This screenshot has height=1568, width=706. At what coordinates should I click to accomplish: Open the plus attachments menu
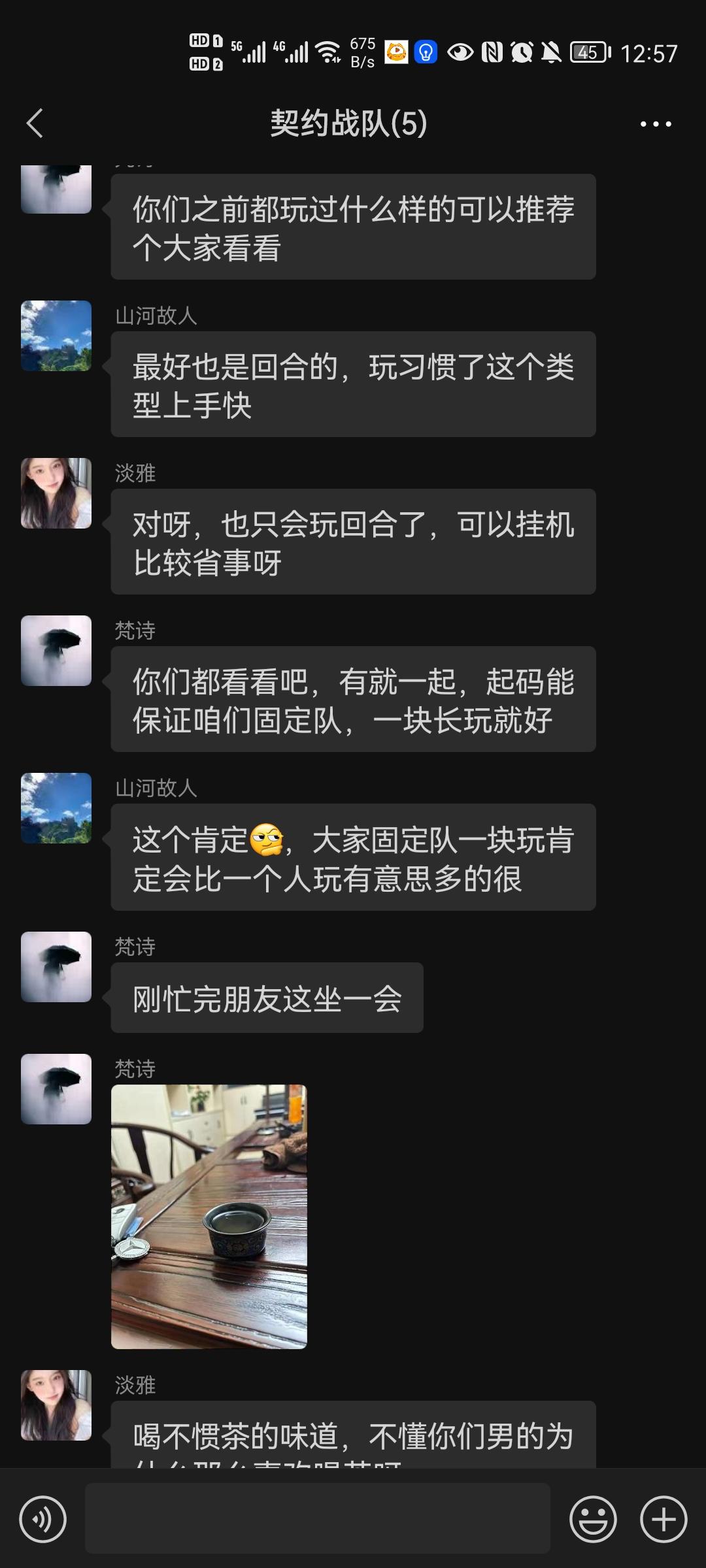pos(663,1520)
